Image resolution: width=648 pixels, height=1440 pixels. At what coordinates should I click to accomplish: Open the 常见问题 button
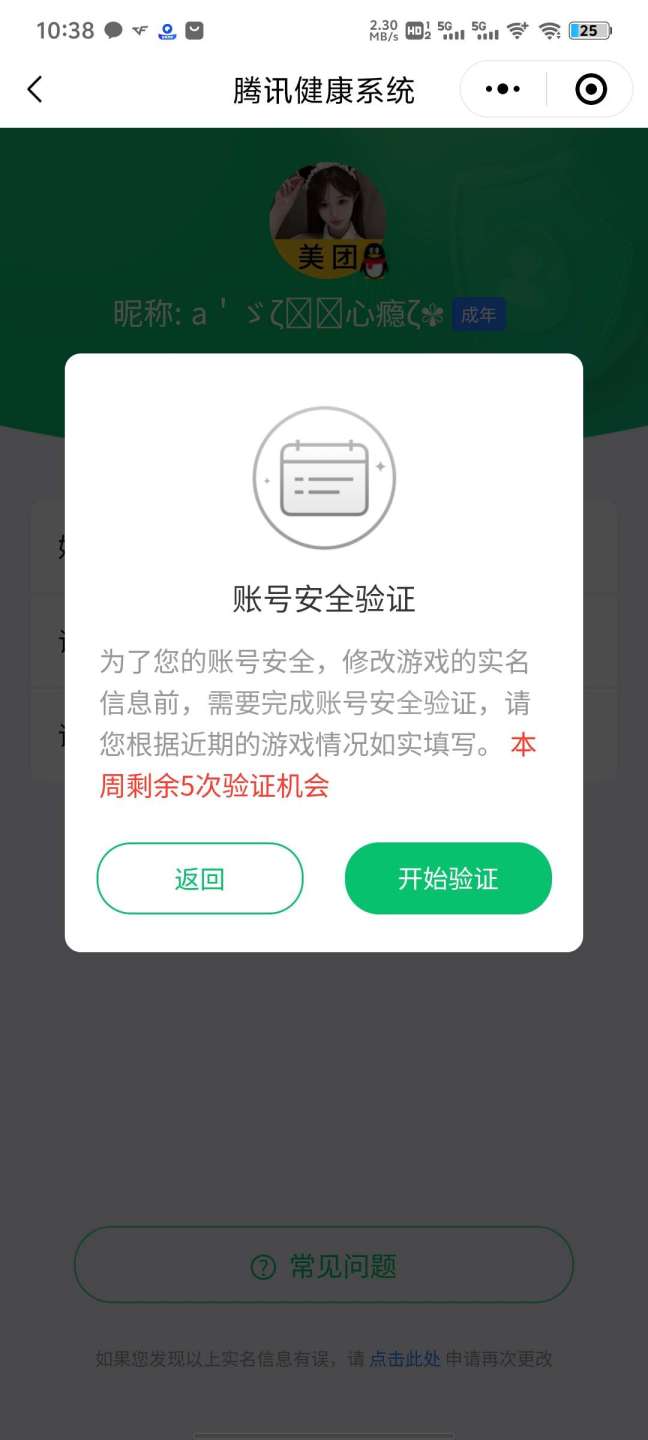(x=324, y=1266)
